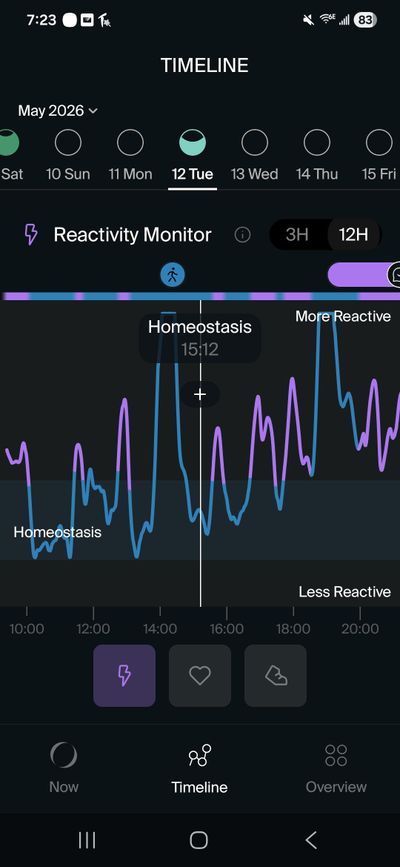This screenshot has height=867, width=400.
Task: Show the heart rate metric
Action: tap(200, 675)
